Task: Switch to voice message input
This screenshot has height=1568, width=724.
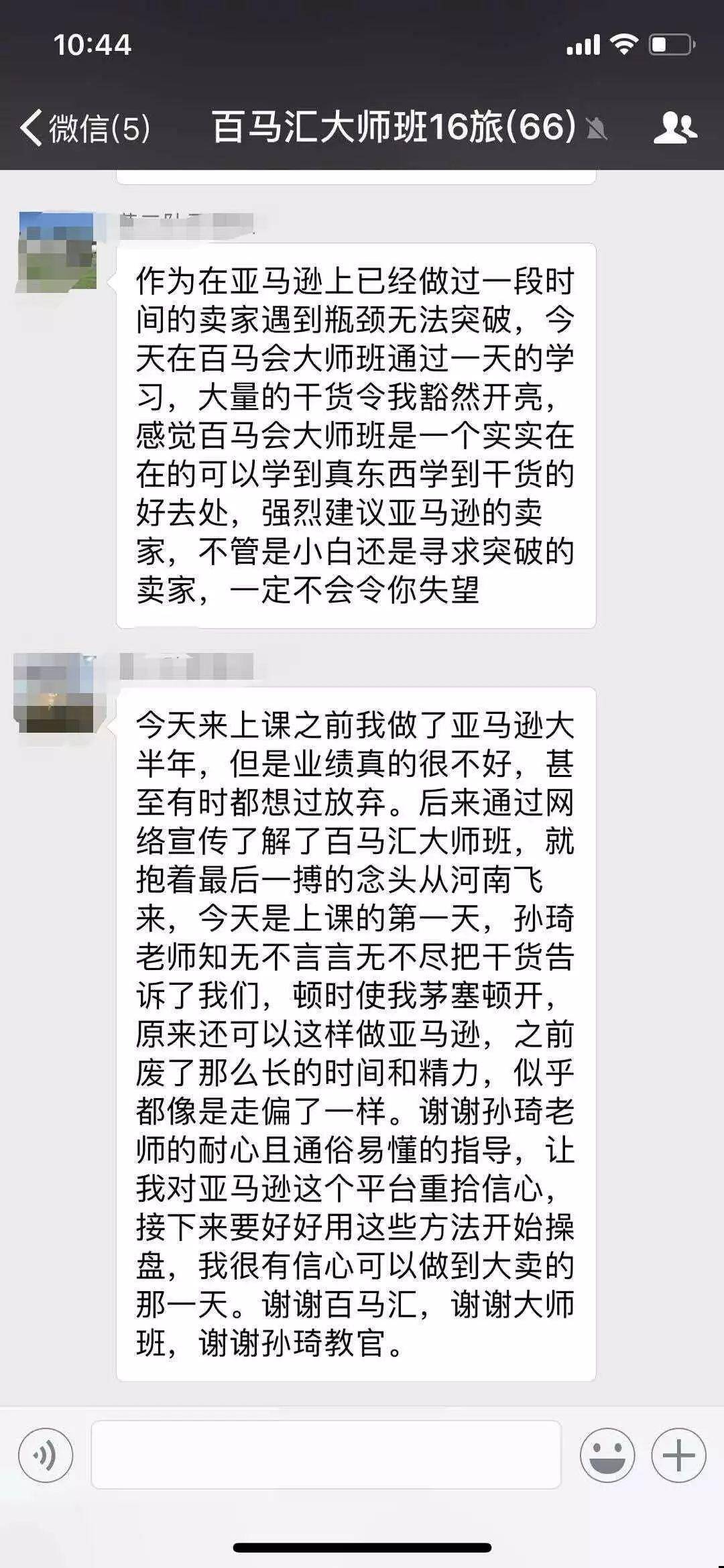Action: click(46, 1455)
